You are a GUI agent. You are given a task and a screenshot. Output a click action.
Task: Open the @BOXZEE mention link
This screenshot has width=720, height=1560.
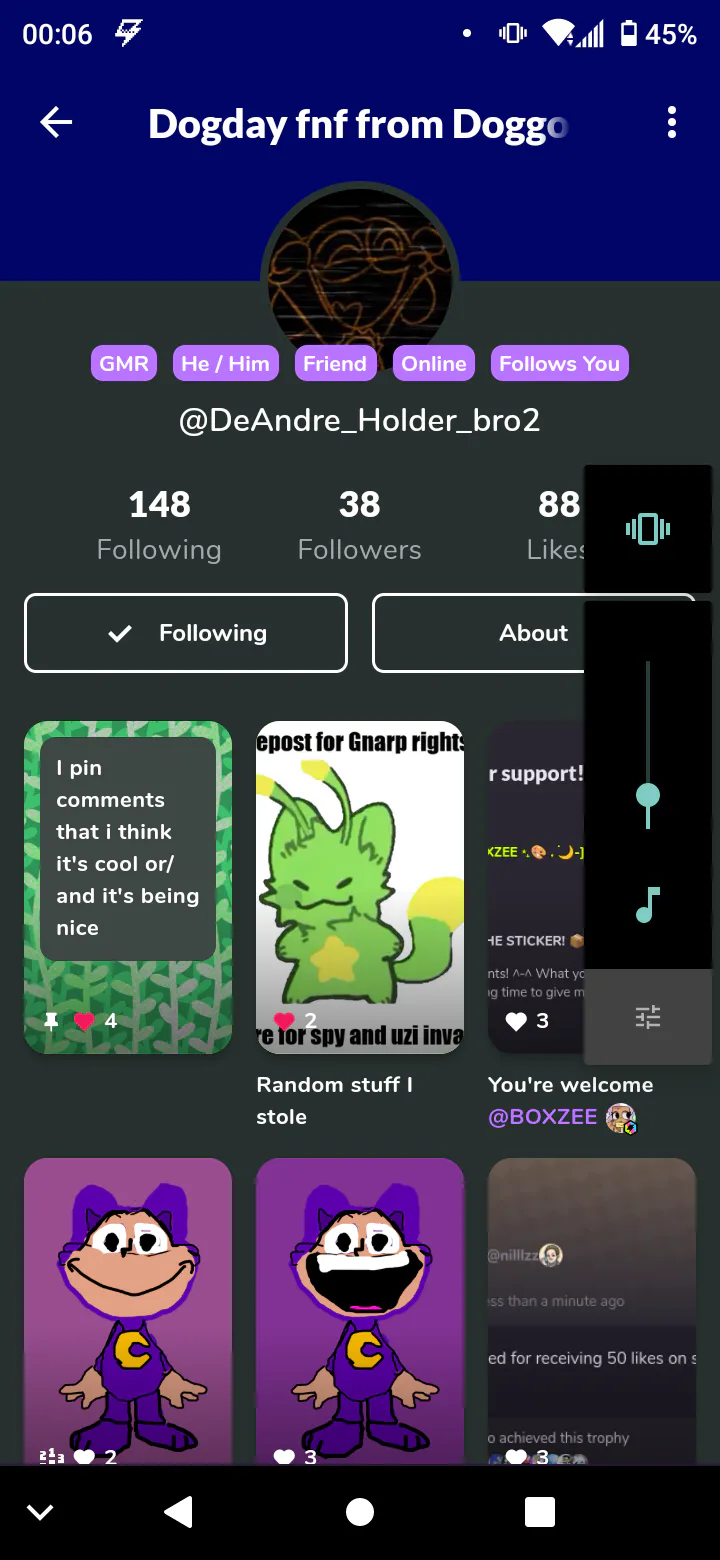pyautogui.click(x=542, y=1117)
